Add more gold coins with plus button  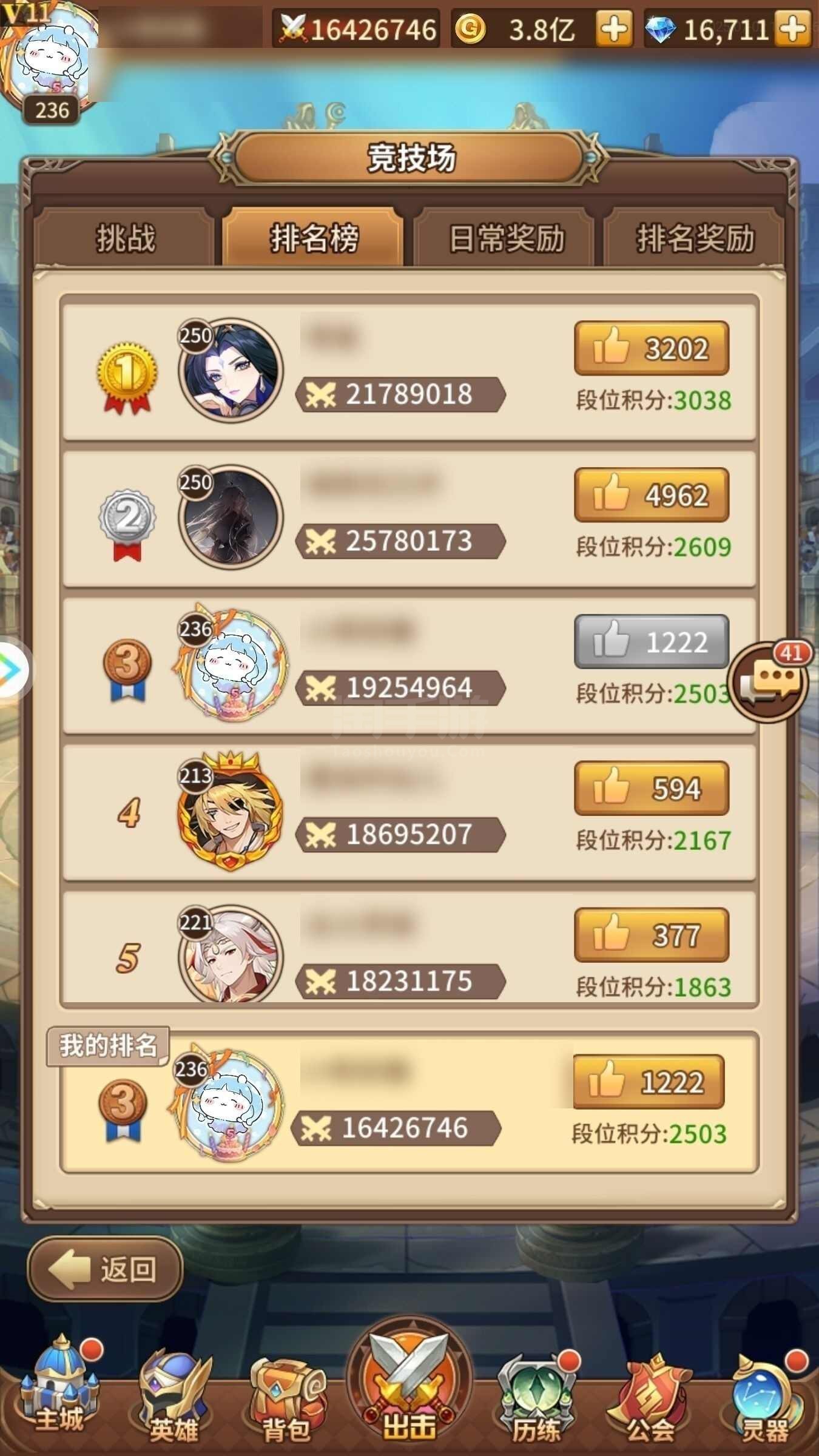point(614,29)
